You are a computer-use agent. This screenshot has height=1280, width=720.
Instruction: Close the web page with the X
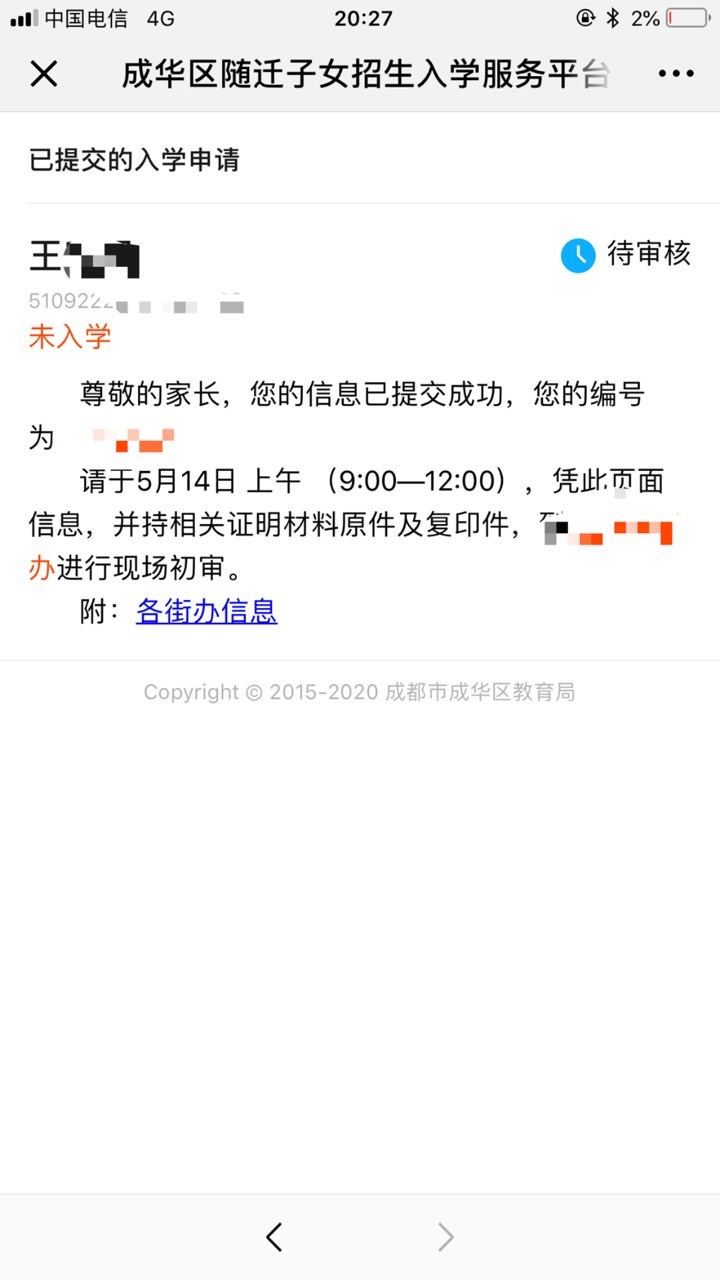44,74
